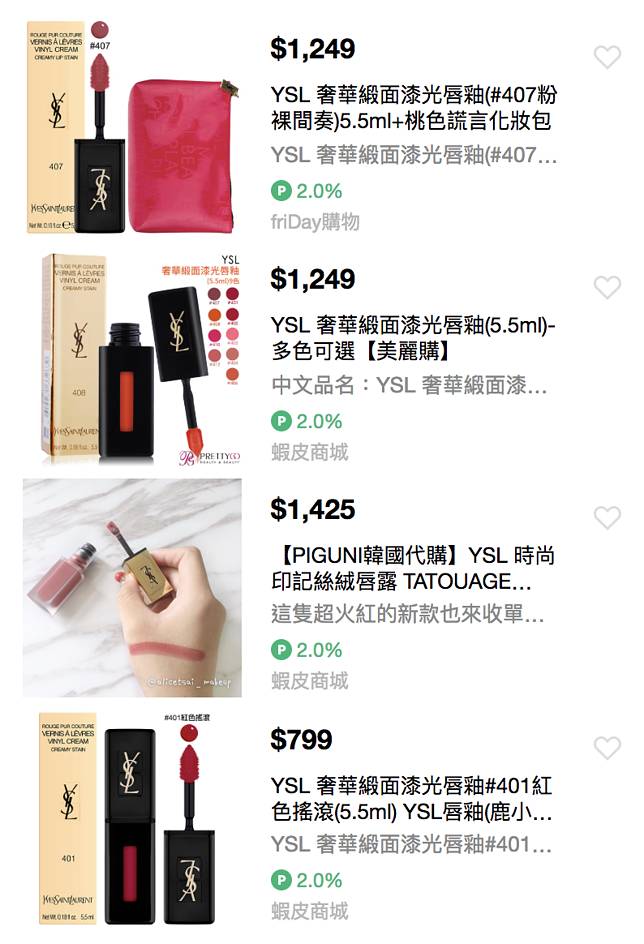This screenshot has width=644, height=944.
Task: Like the PIGUNI韓國代購 TATOUAGE item
Action: (607, 518)
